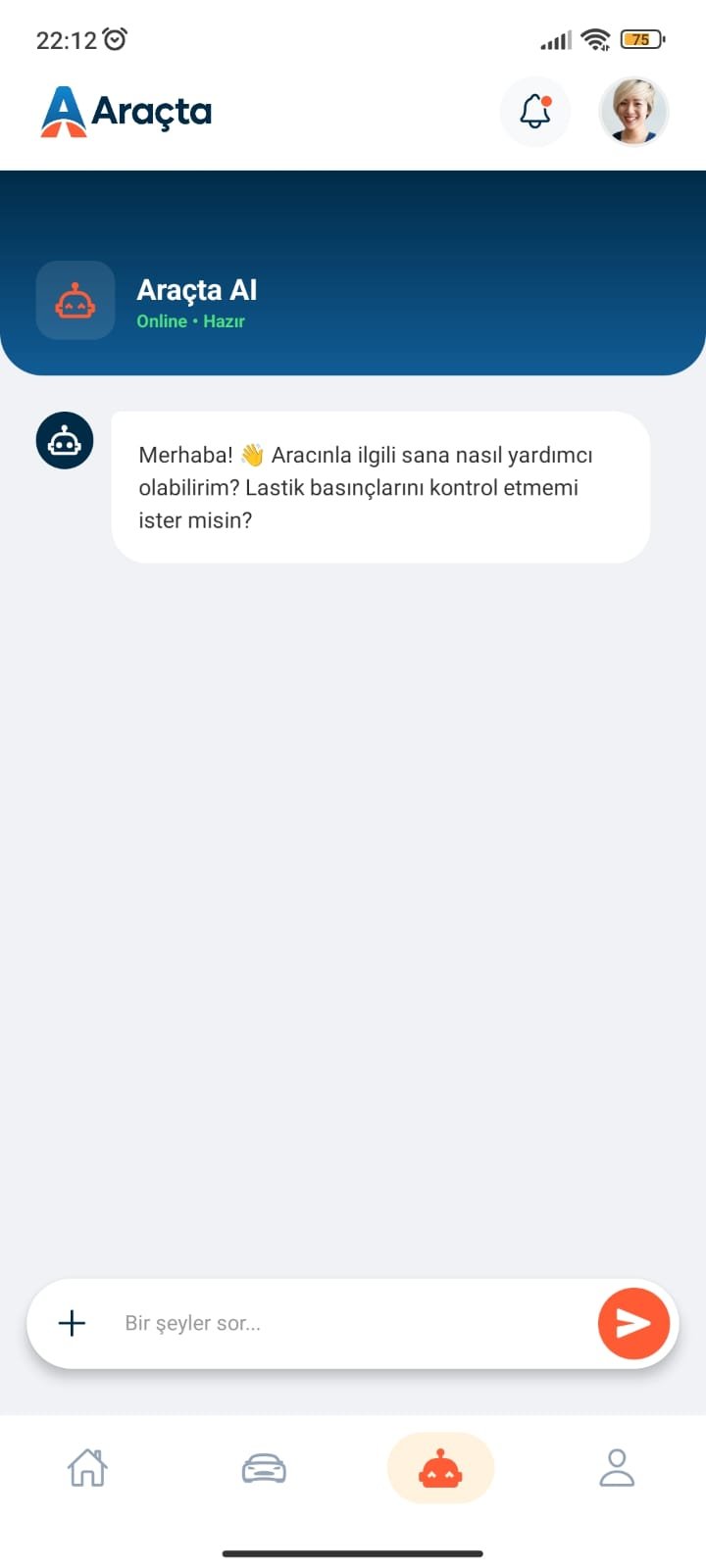Open the user profile photo at top right

[x=633, y=111]
